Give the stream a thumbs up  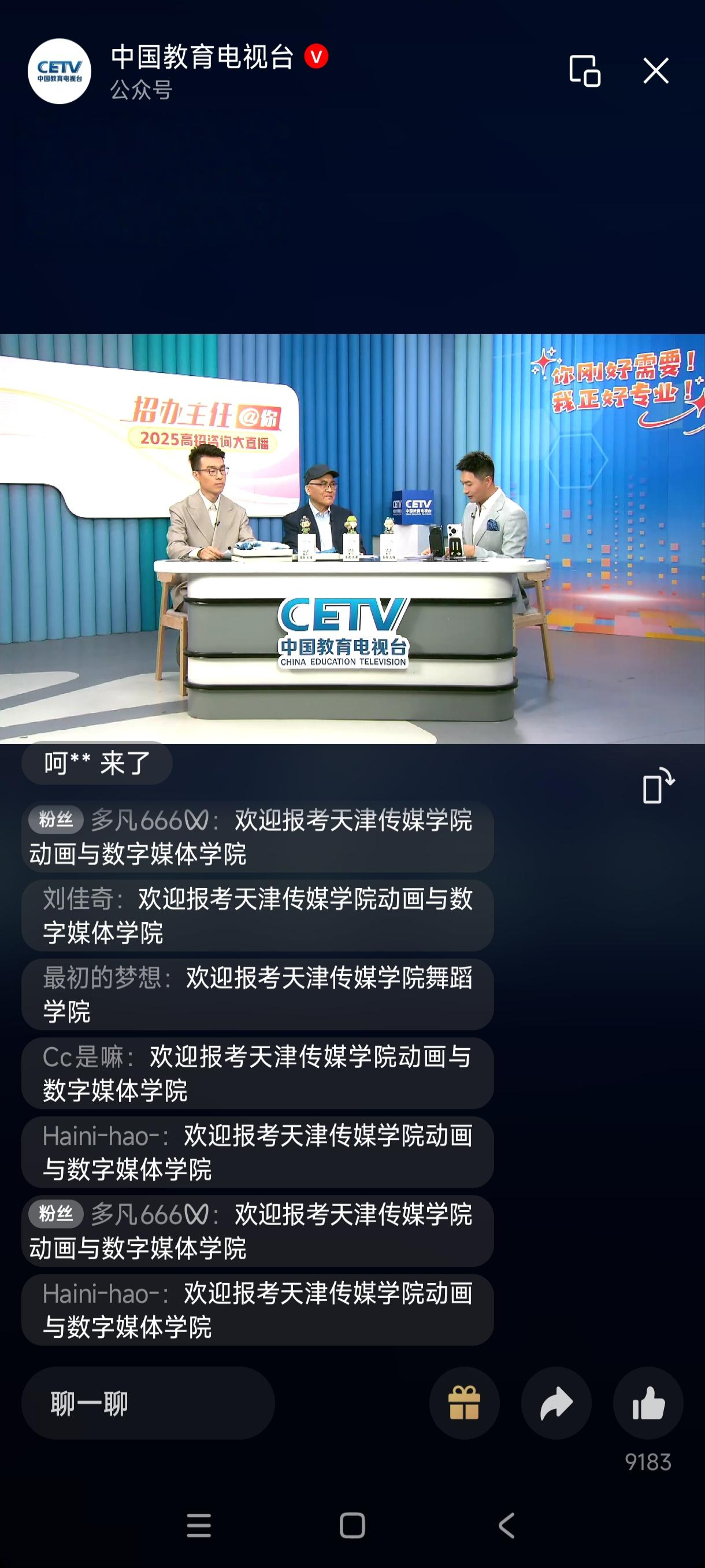(x=648, y=1403)
